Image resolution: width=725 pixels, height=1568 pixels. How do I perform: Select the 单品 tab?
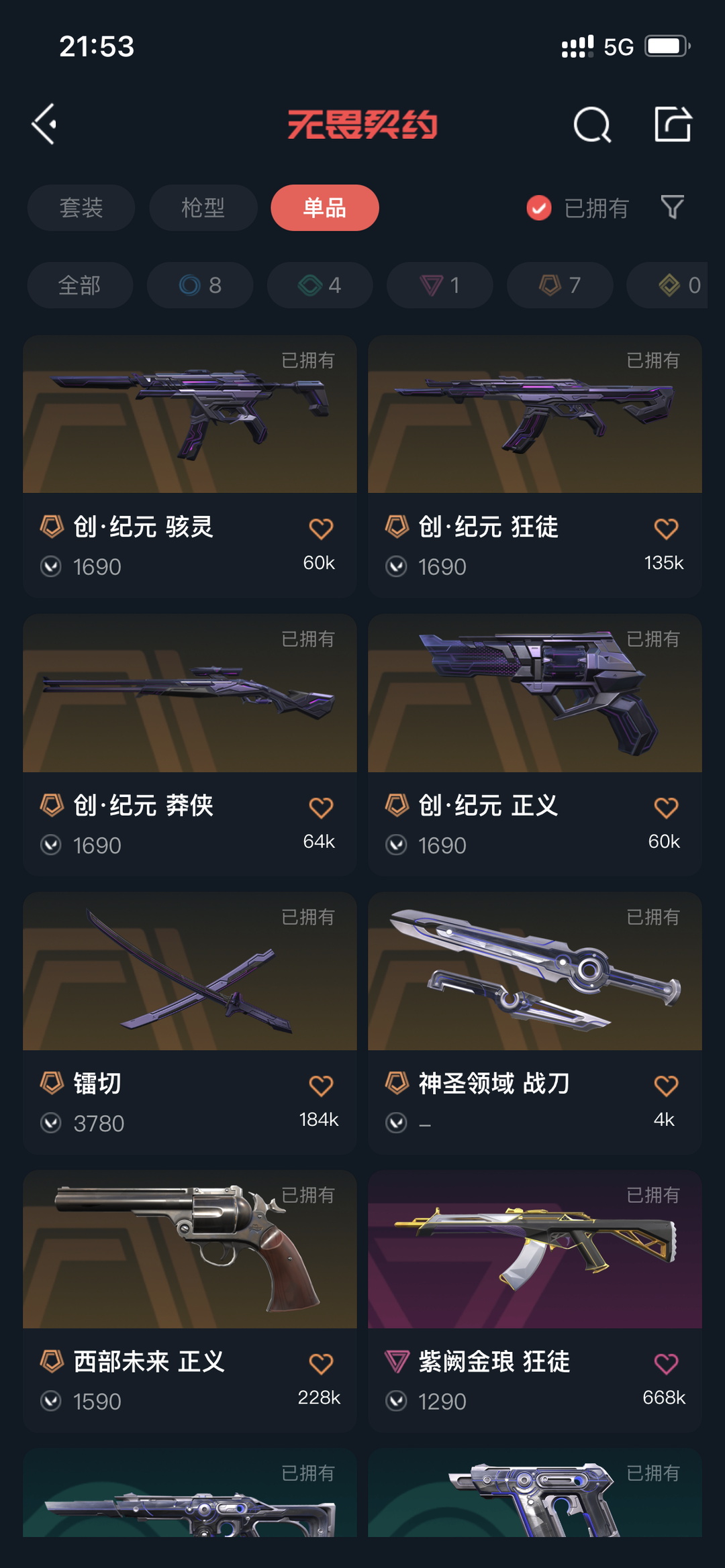324,208
